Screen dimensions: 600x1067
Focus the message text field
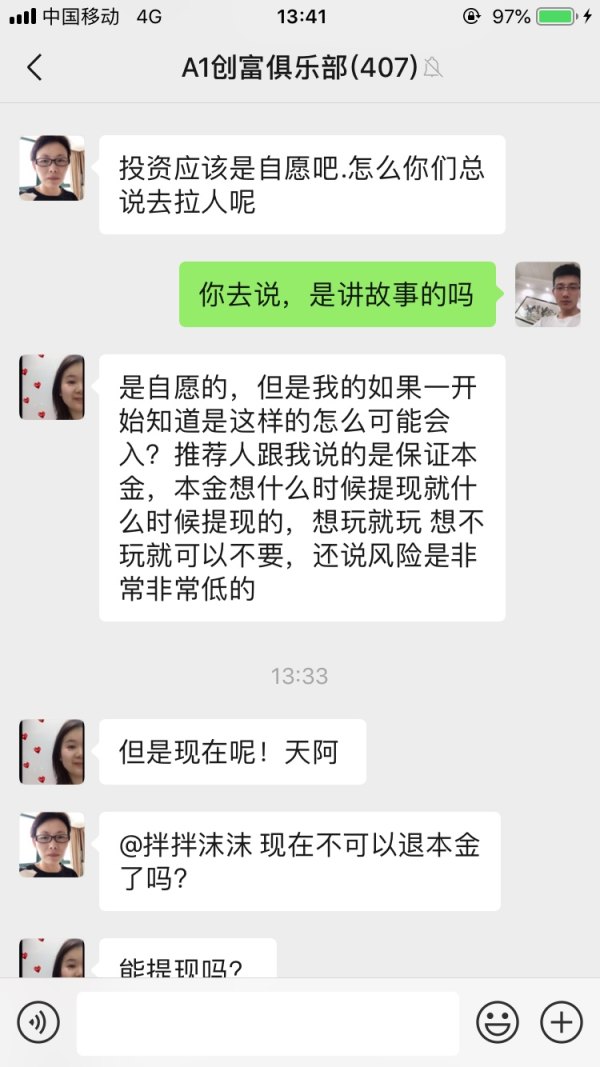pyautogui.click(x=267, y=1023)
